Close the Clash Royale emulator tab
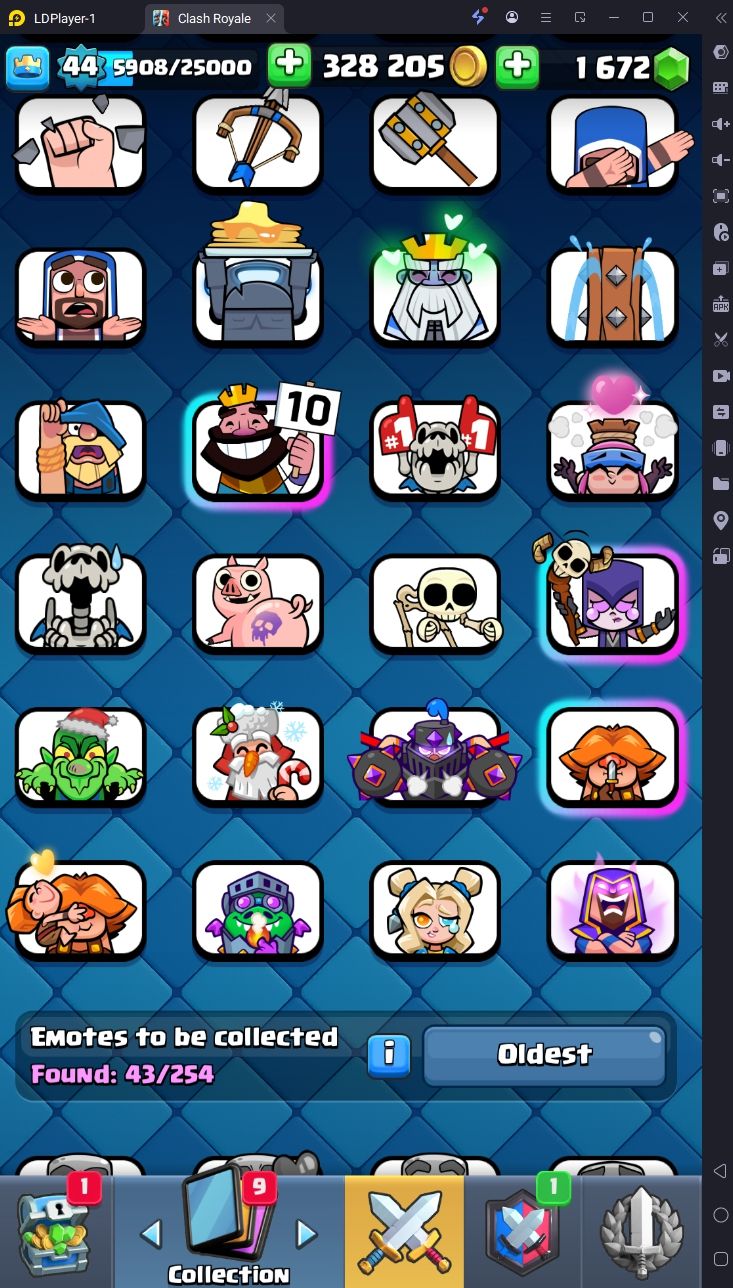Image resolution: width=733 pixels, height=1288 pixels. click(x=271, y=18)
